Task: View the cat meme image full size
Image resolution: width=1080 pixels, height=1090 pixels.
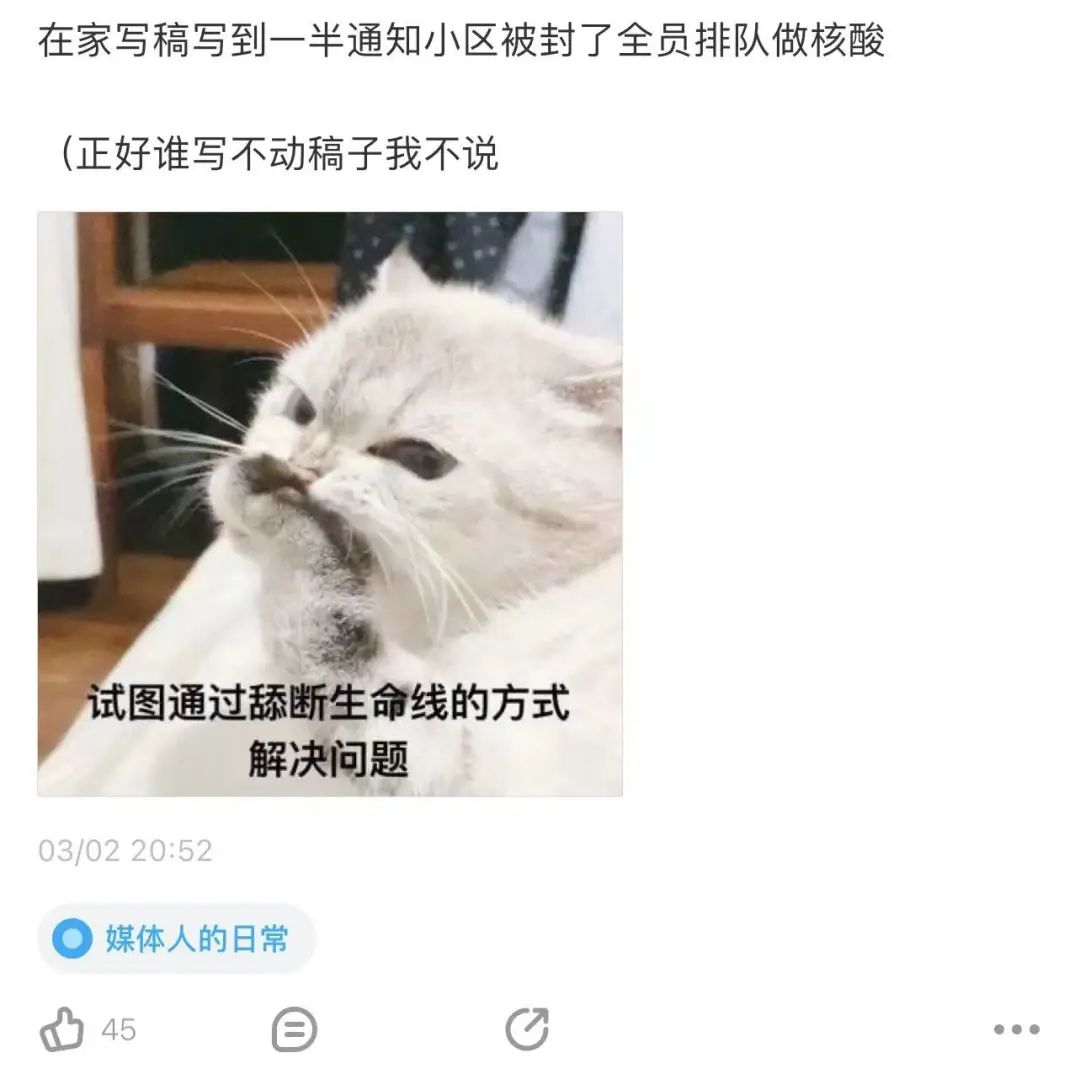Action: [330, 504]
